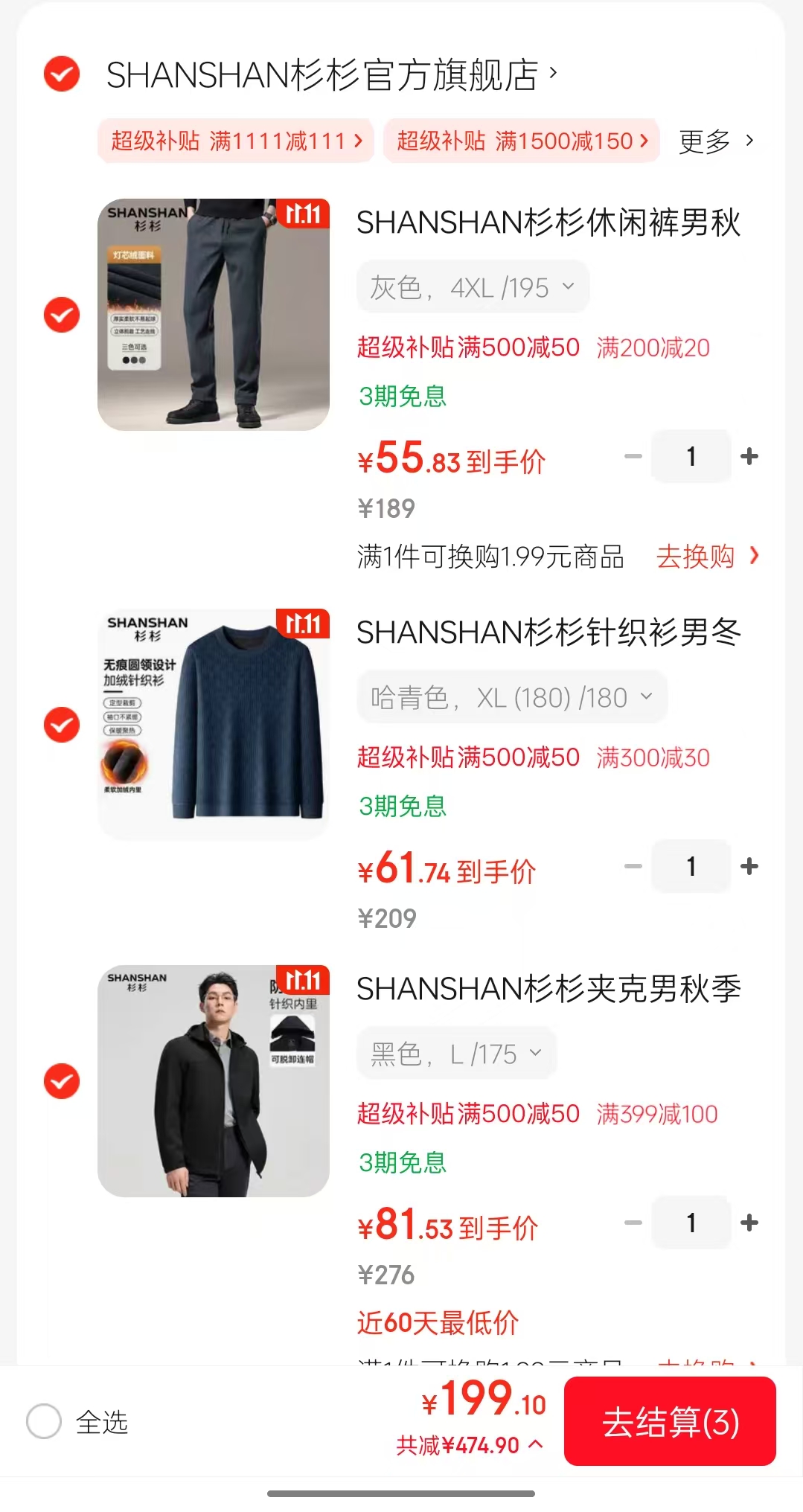Screen dimensions: 803x1512
Task: Open the 满1111减111 coupon chip
Action: (235, 141)
